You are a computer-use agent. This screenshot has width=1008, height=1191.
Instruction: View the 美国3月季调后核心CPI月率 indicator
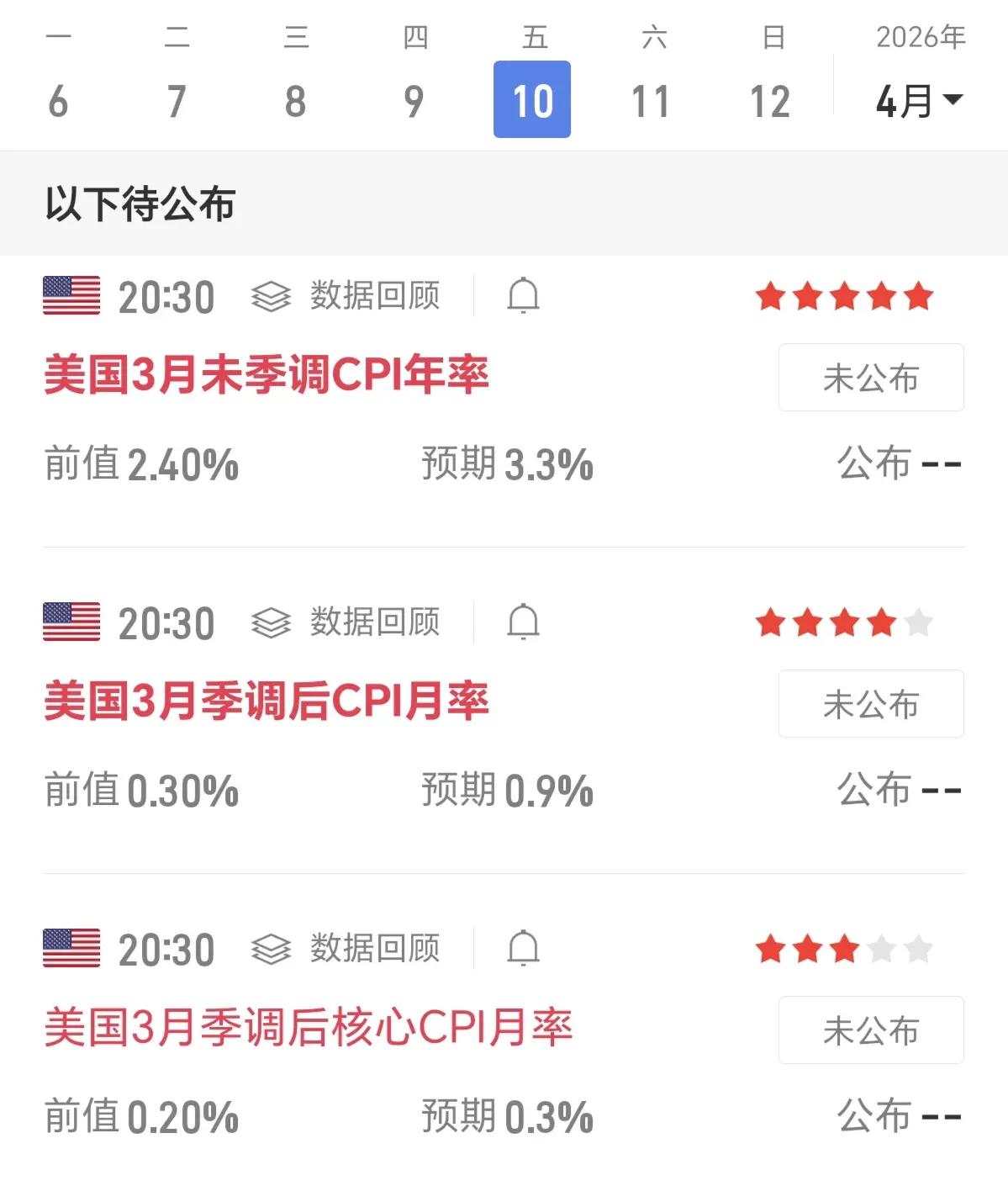click(x=309, y=1028)
